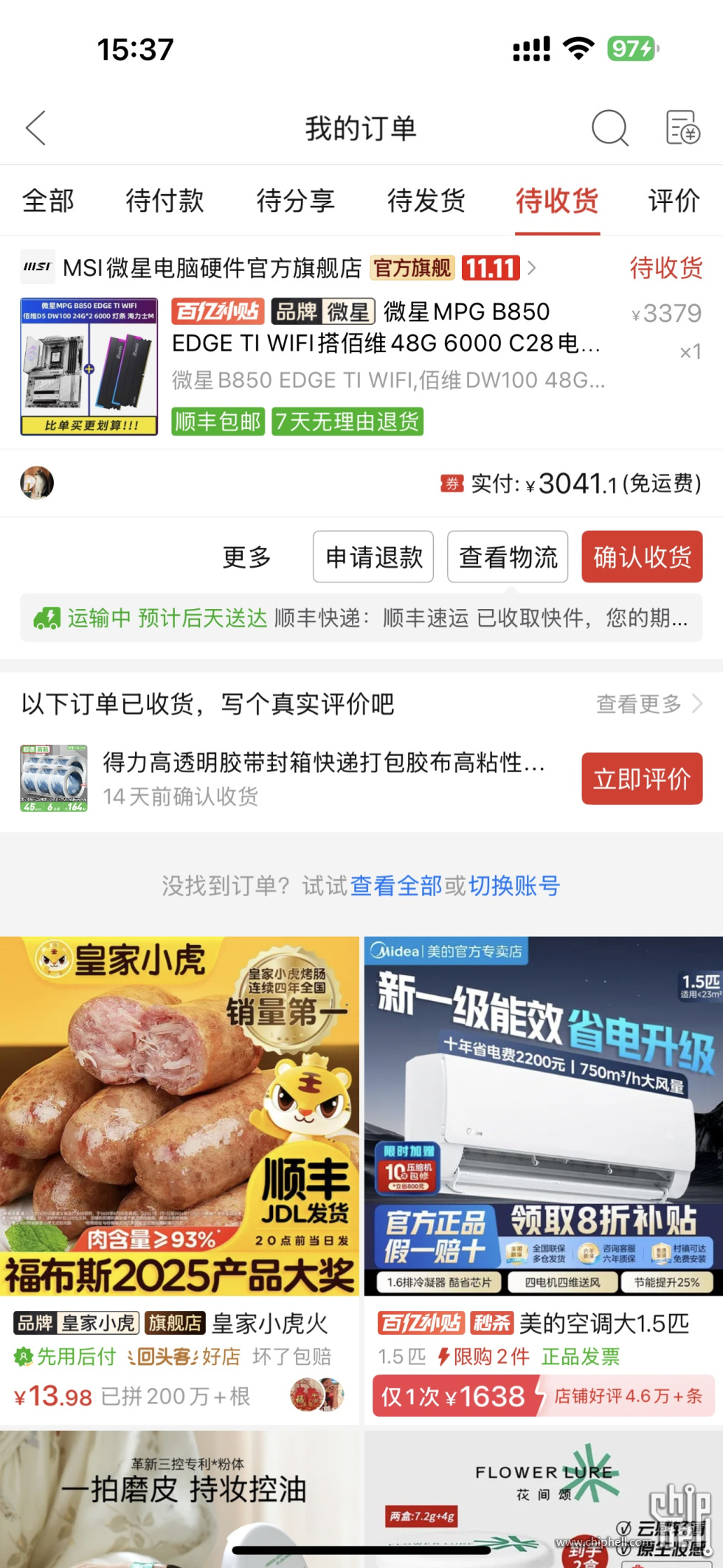This screenshot has height=1568, width=723.
Task: Select the 待分享 tab
Action: [295, 201]
